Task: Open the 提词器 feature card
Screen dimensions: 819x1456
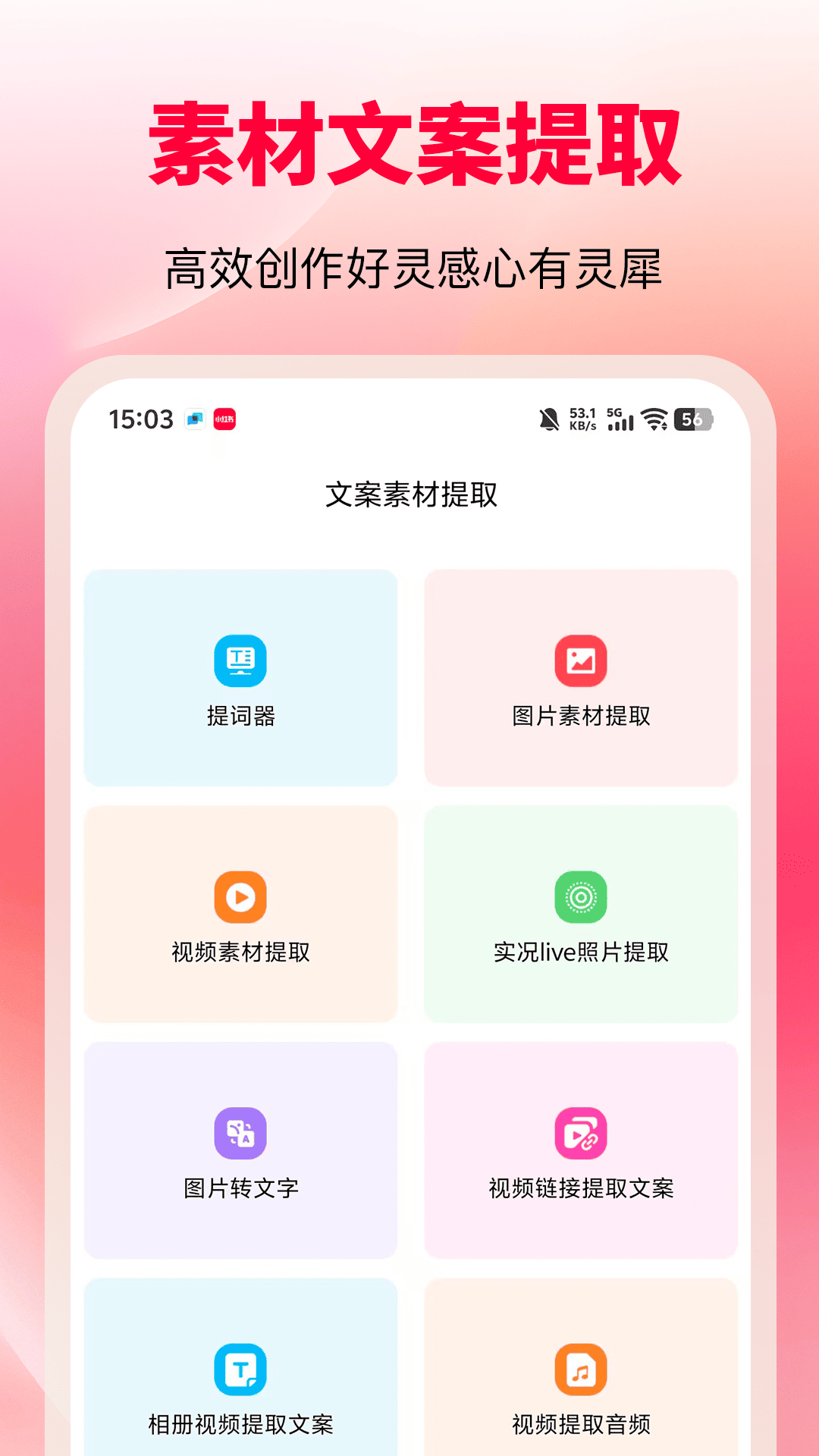Action: pyautogui.click(x=241, y=677)
